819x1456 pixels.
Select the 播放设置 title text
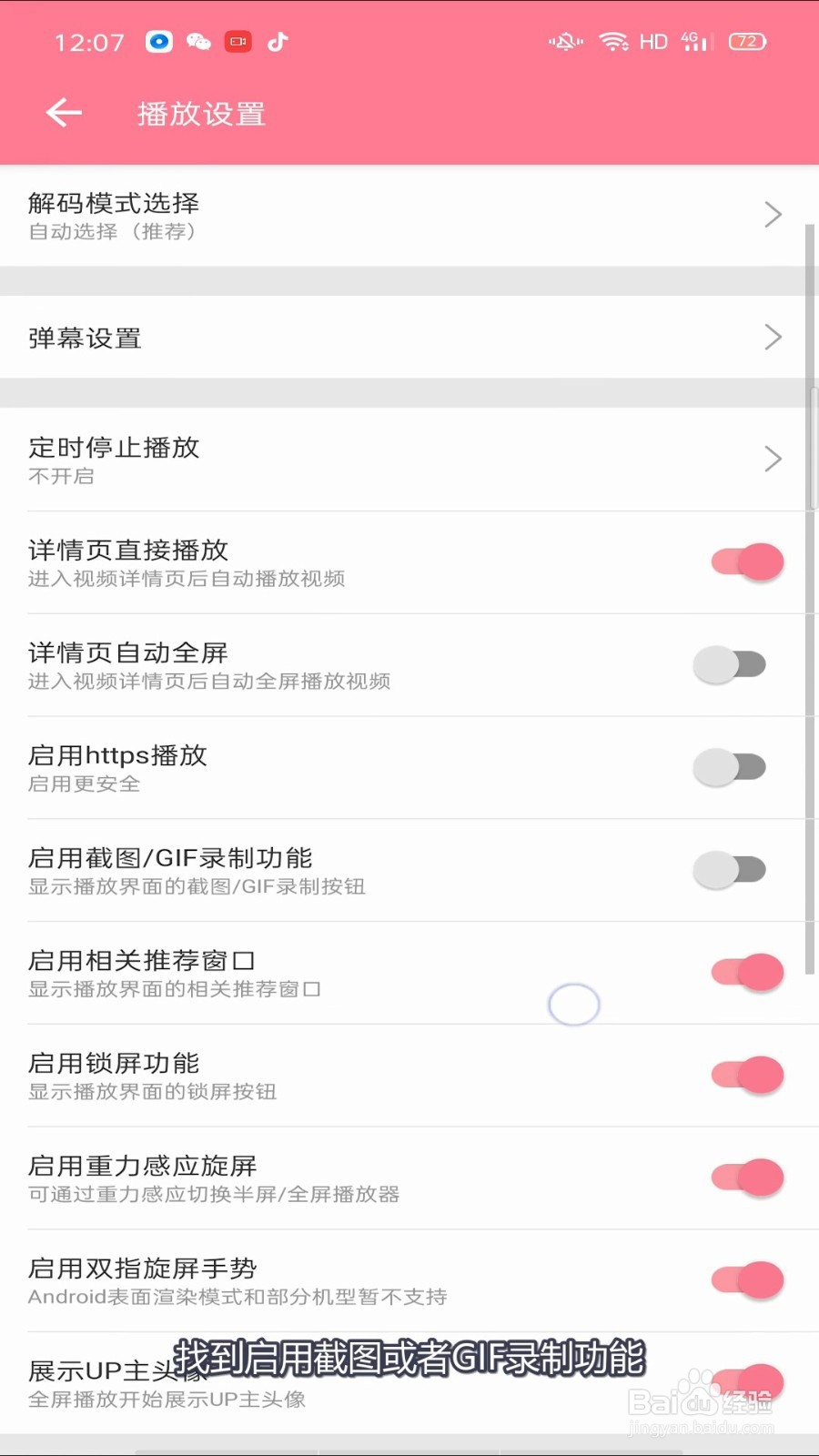[x=199, y=113]
